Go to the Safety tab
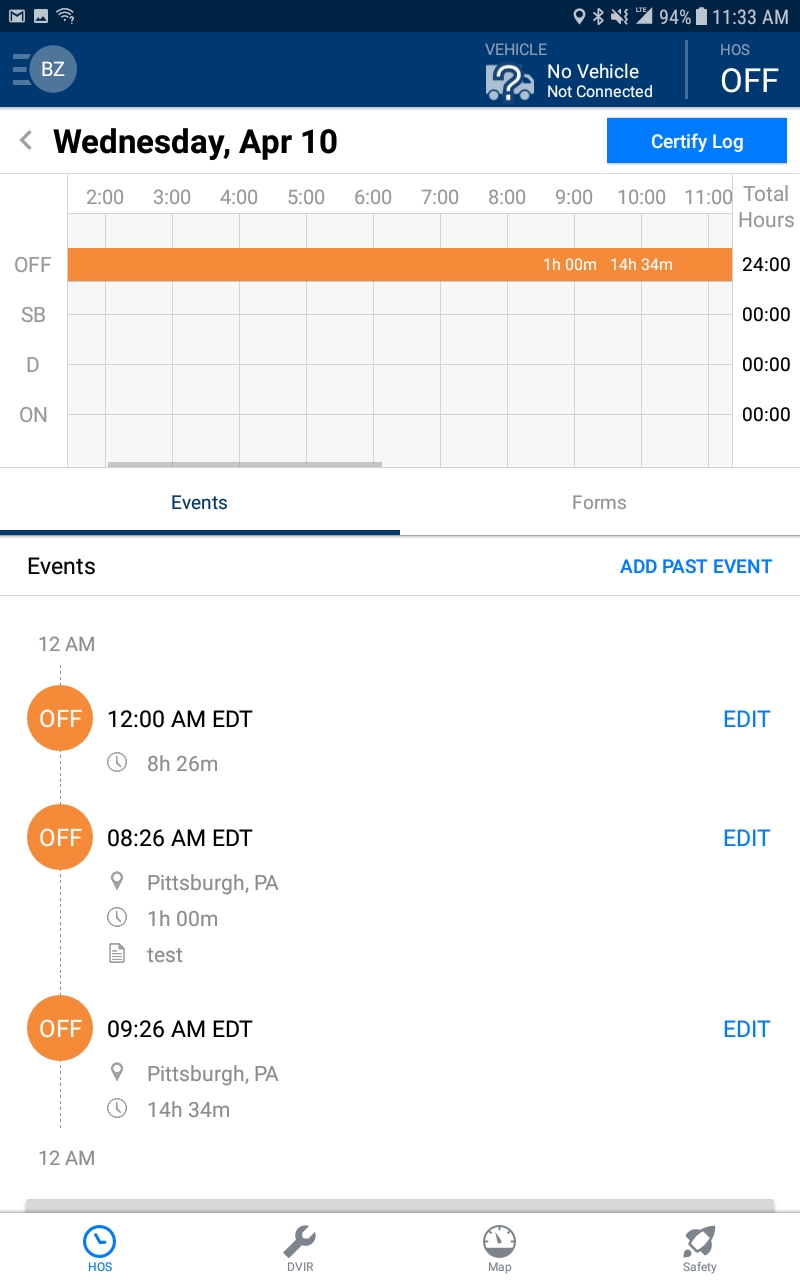 click(x=699, y=1248)
